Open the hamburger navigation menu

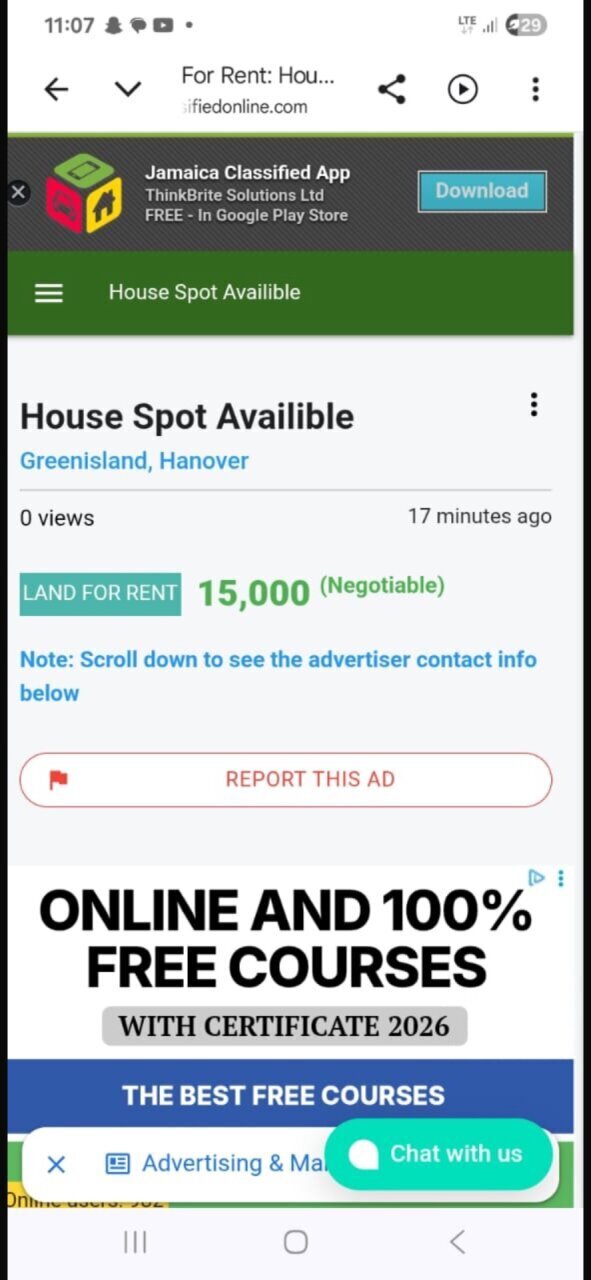(48, 292)
